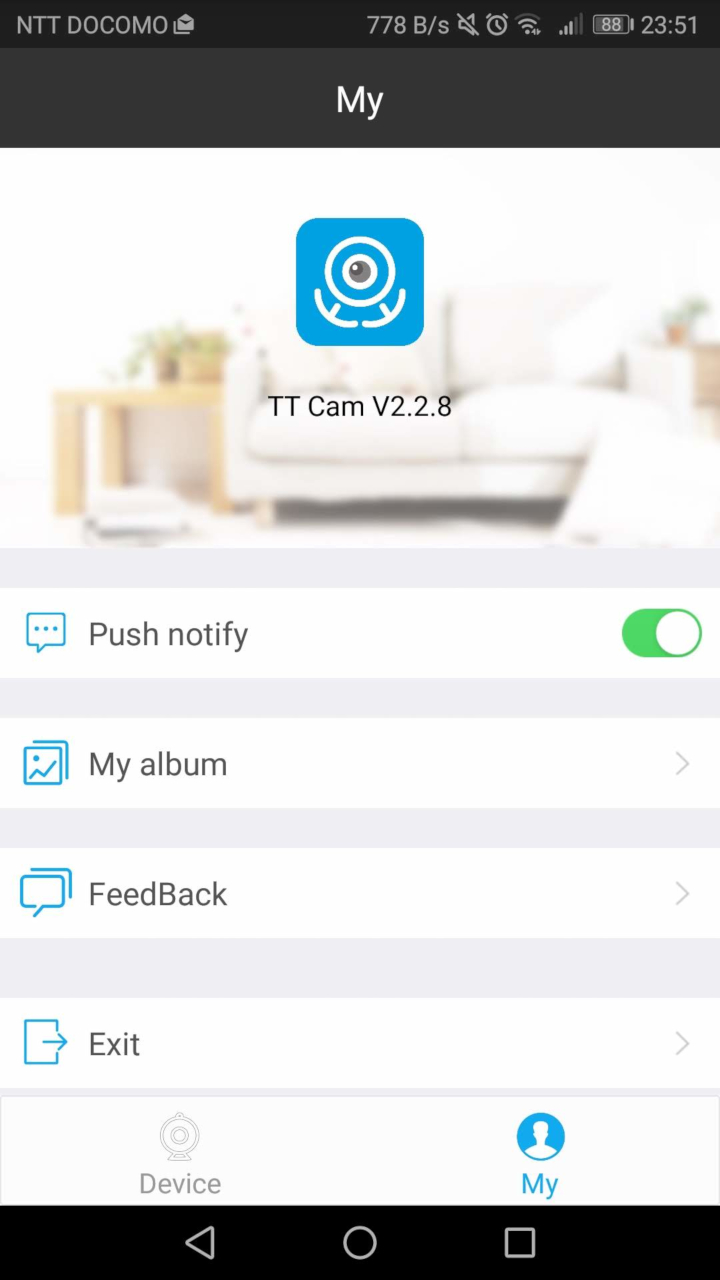Select the Exit row
Image resolution: width=720 pixels, height=1280 pixels.
click(x=360, y=1043)
